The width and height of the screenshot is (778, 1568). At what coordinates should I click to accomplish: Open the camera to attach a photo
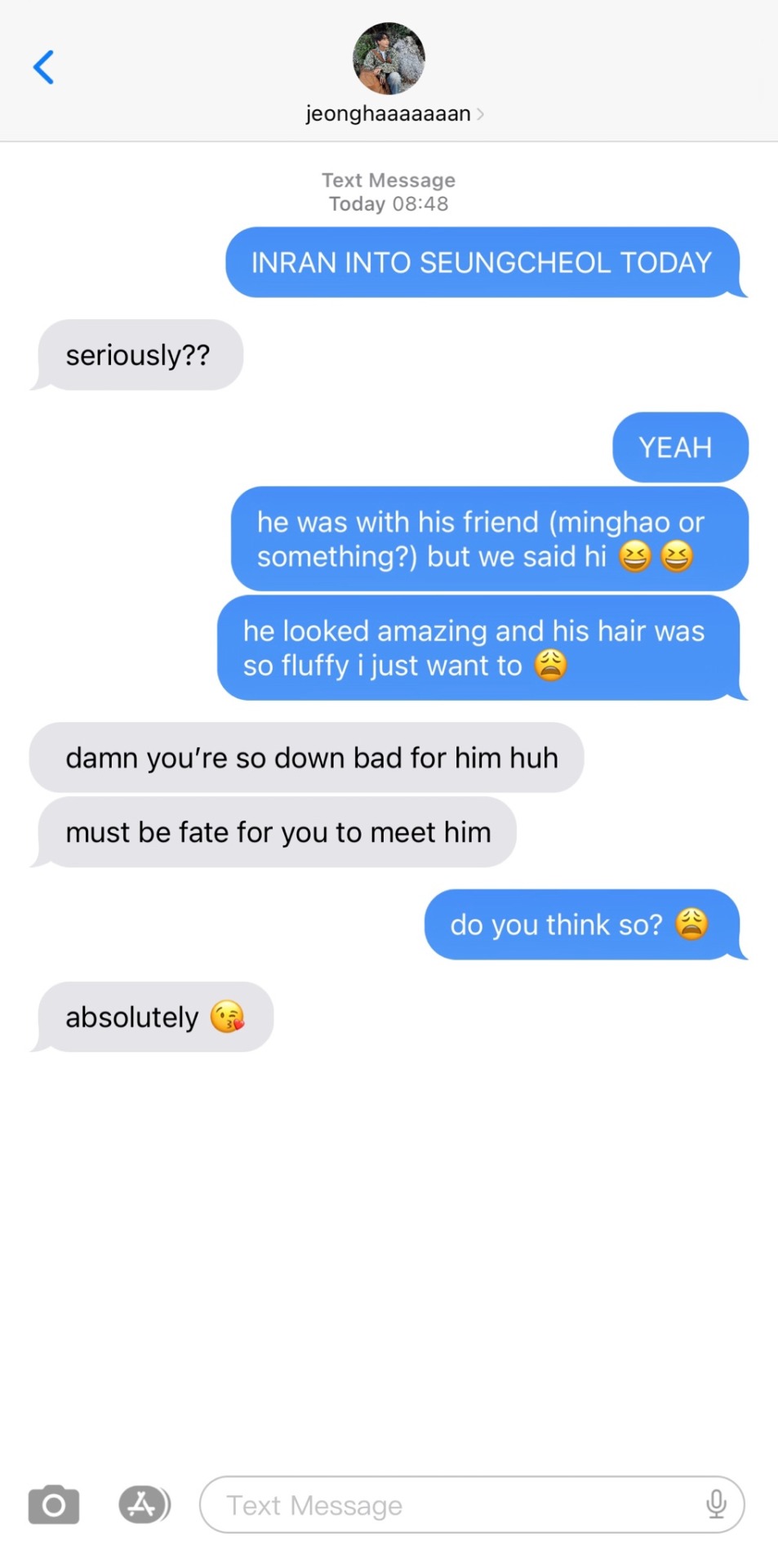54,1504
